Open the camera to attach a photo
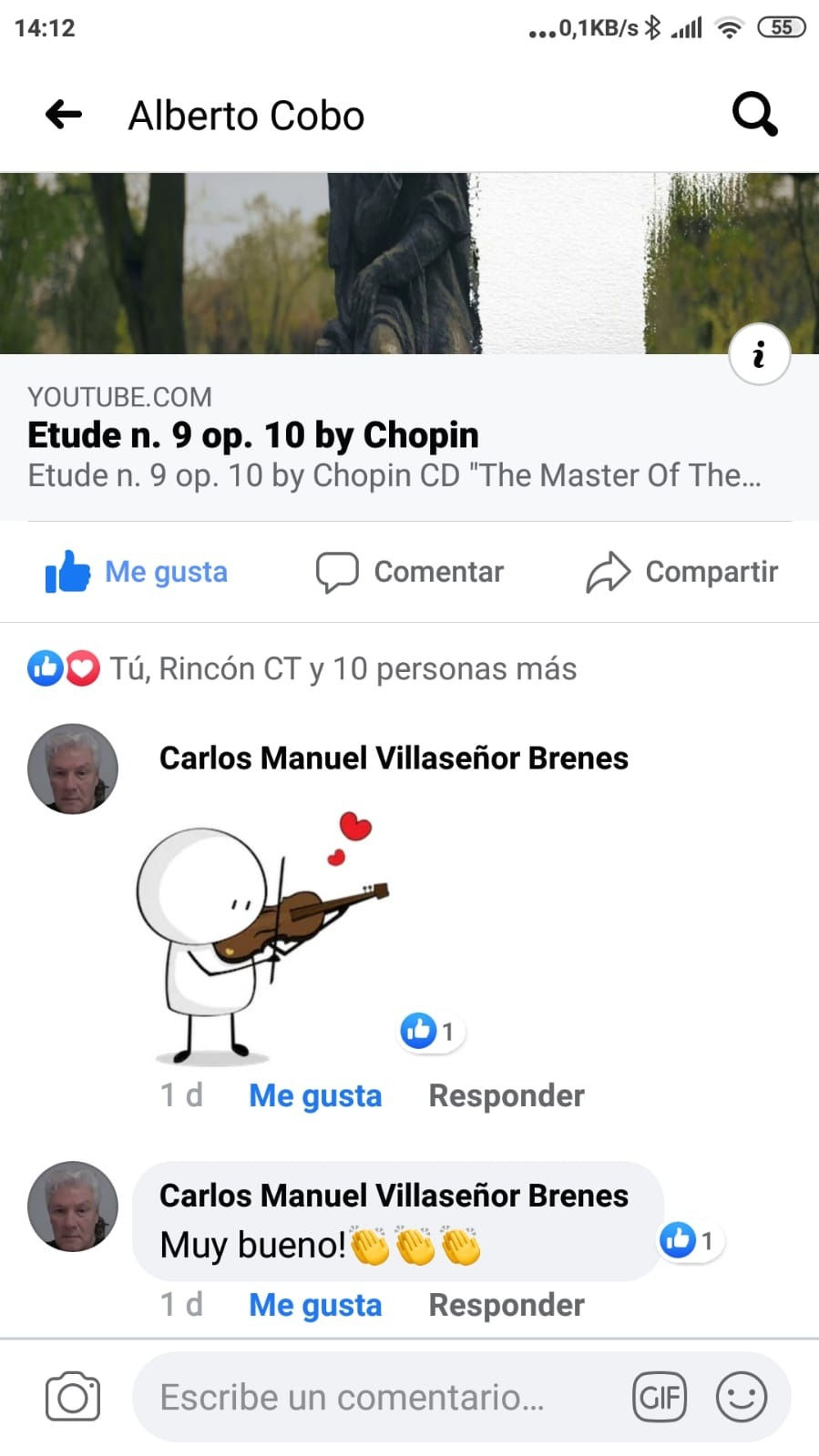 (73, 1397)
